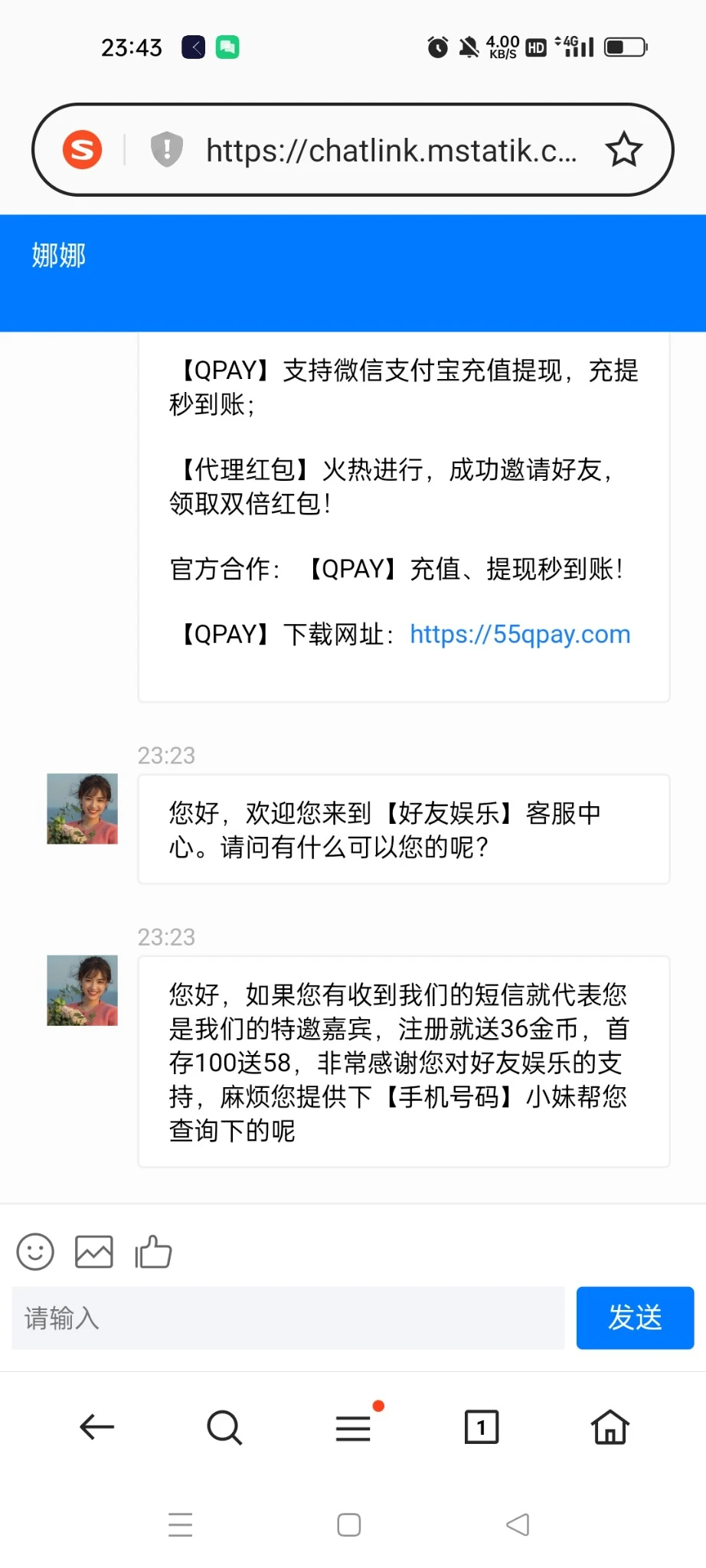Tap the browser address bar URL

click(x=391, y=150)
